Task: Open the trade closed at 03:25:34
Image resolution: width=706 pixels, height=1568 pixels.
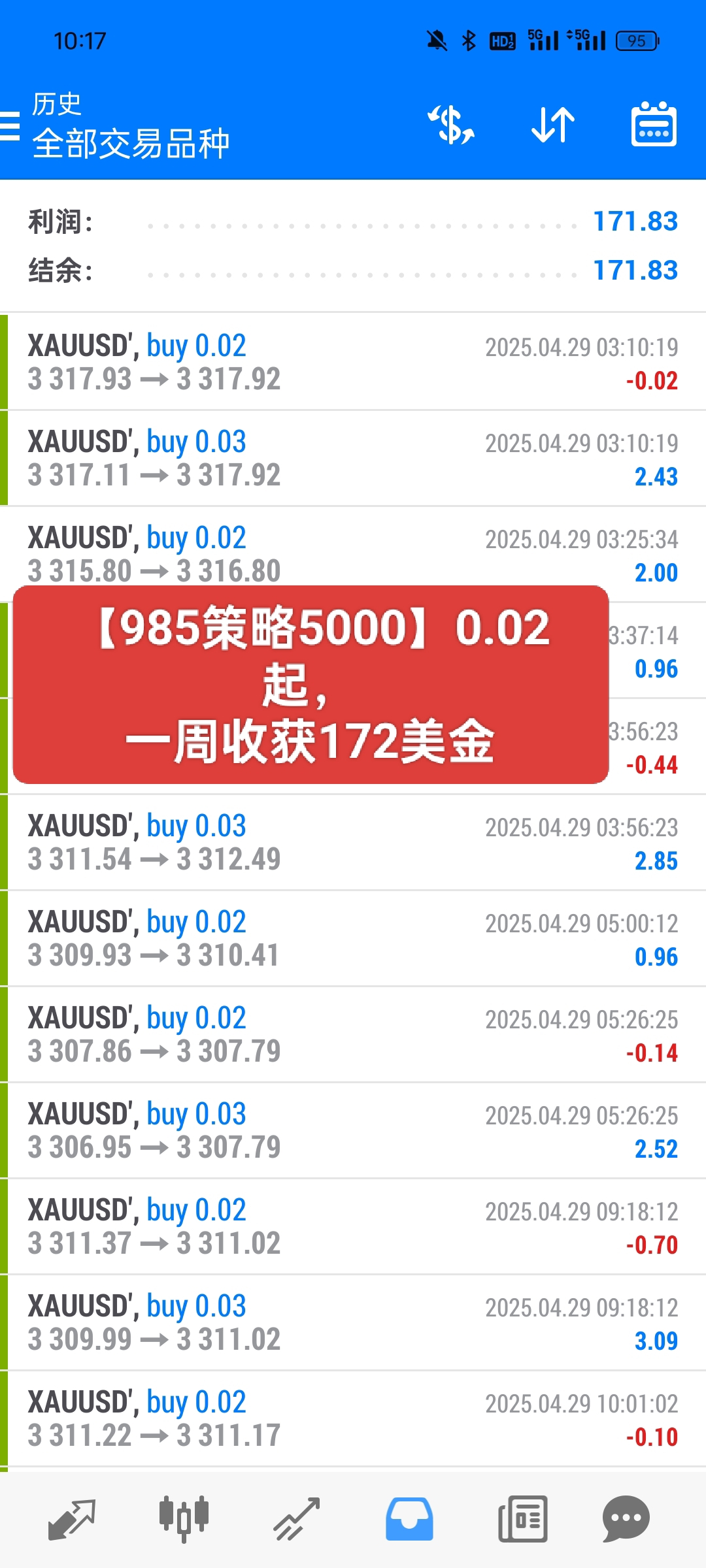Action: tap(353, 554)
